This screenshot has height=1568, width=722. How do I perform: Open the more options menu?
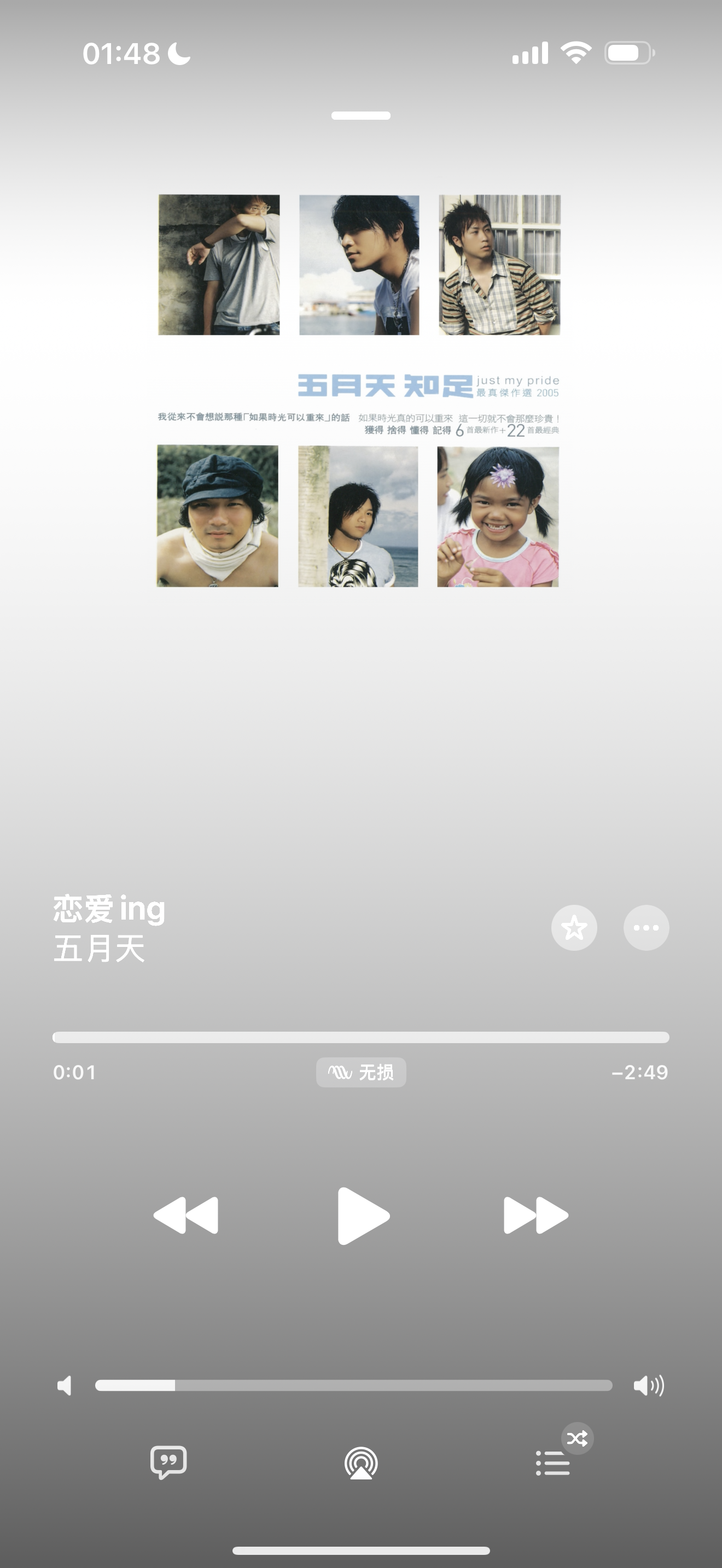coord(646,928)
